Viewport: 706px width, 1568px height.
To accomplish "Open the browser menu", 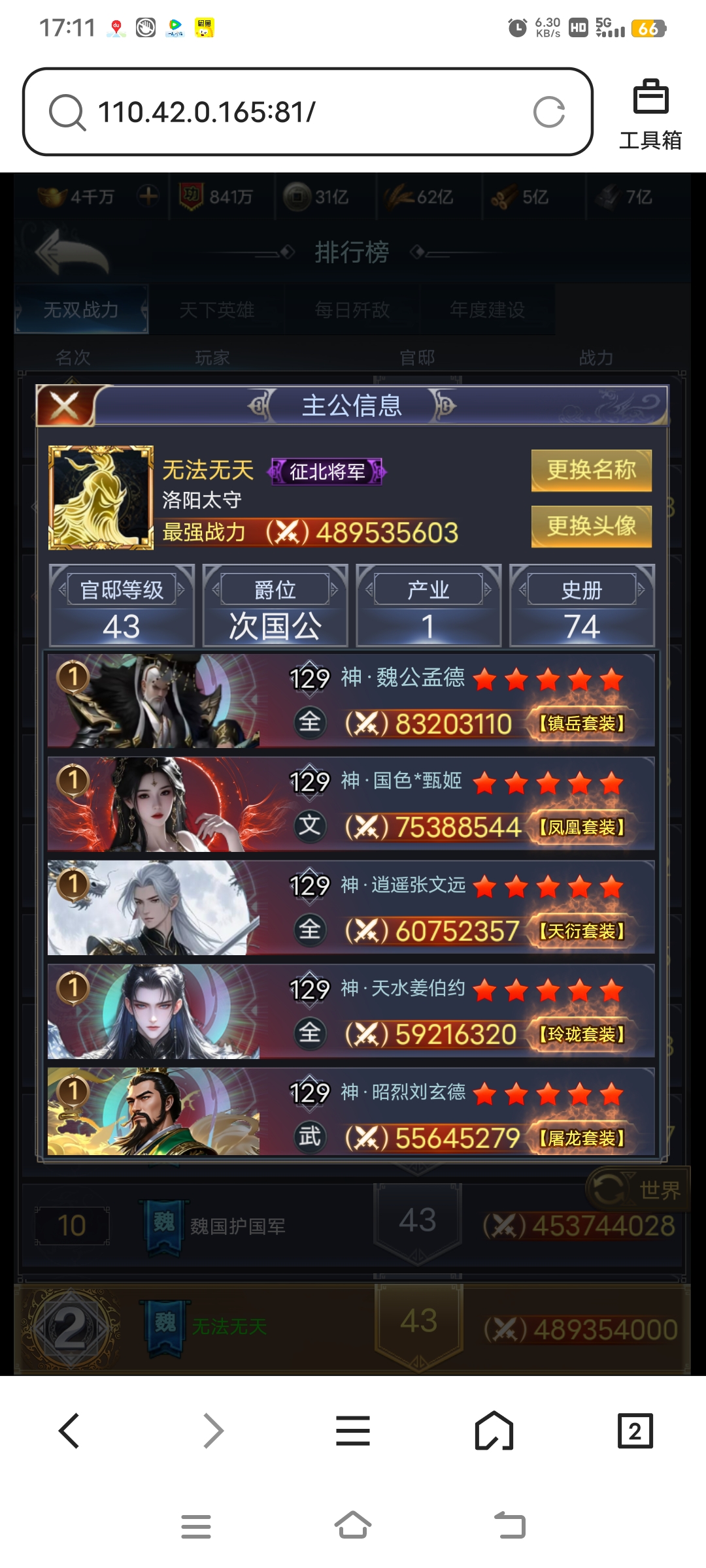I will [353, 1431].
